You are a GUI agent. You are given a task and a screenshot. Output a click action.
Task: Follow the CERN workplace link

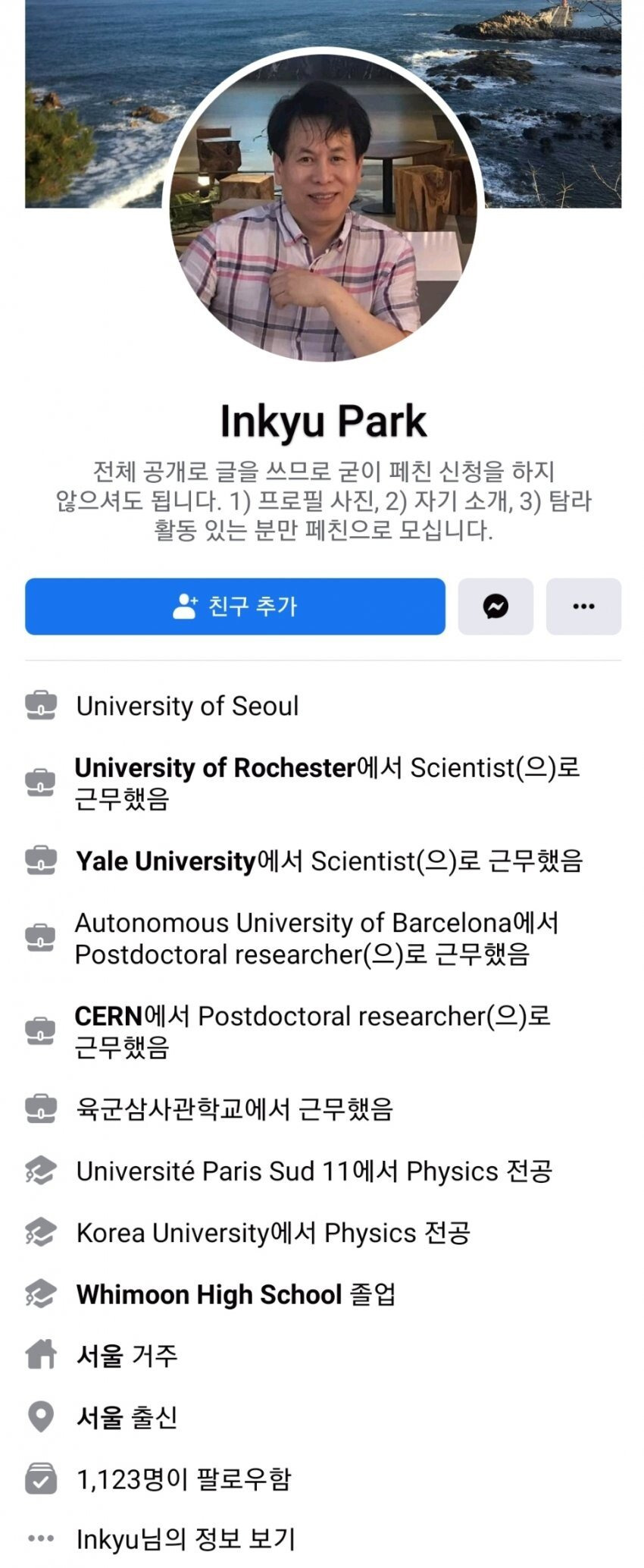tap(108, 1016)
